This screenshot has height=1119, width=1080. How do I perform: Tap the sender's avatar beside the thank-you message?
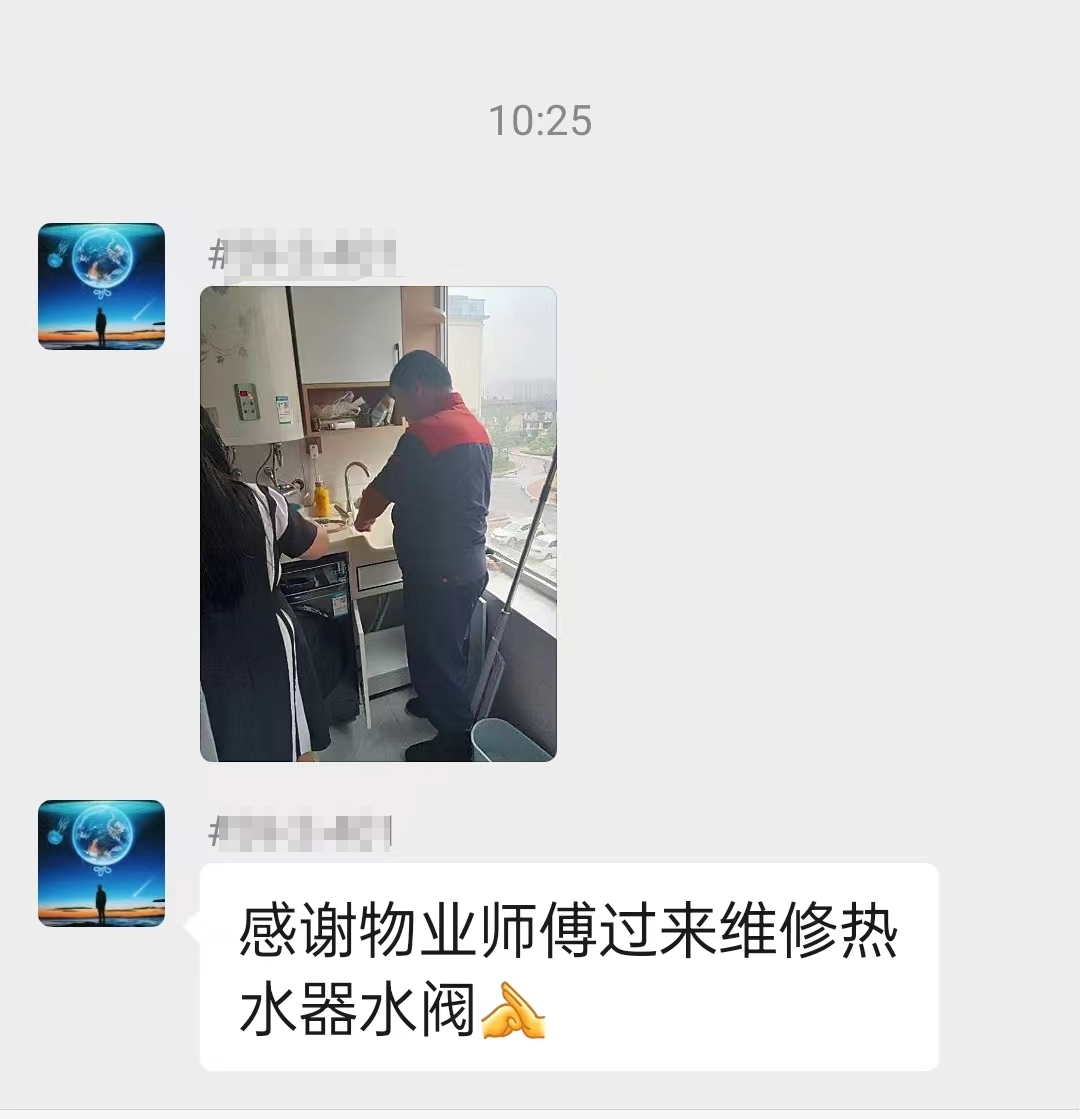101,863
